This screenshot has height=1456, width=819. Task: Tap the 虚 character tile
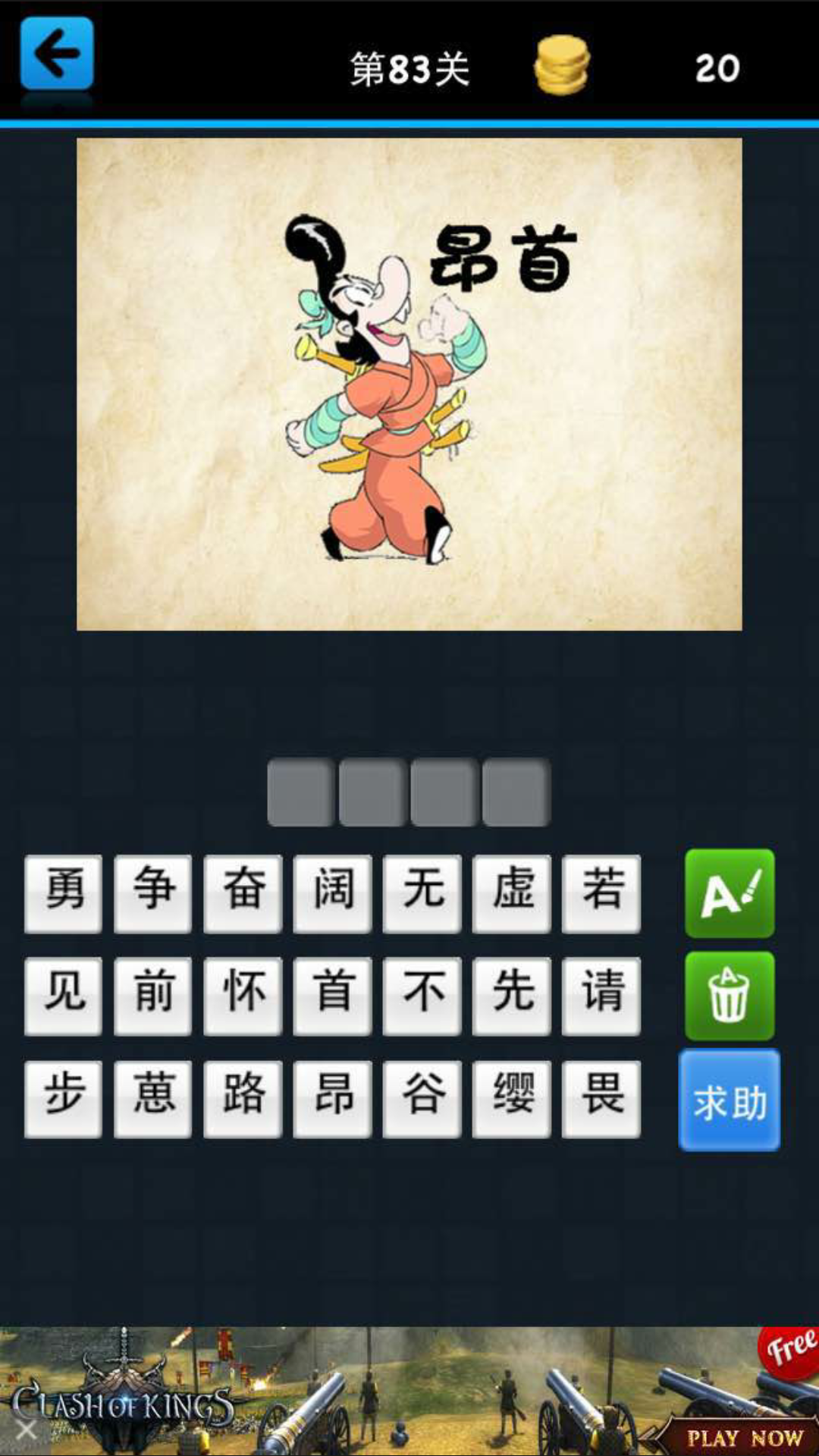[511, 893]
